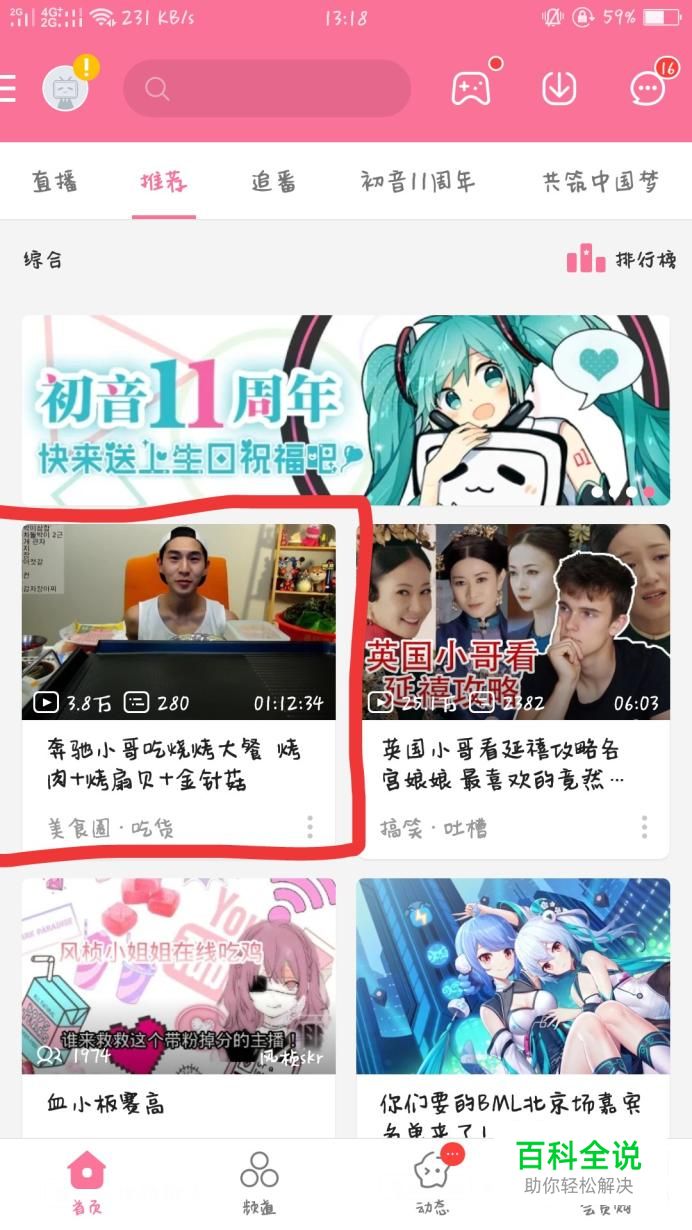This screenshot has height=1230, width=692.
Task: Play the 英国小哥看延禧攻略 video
Action: click(x=513, y=621)
